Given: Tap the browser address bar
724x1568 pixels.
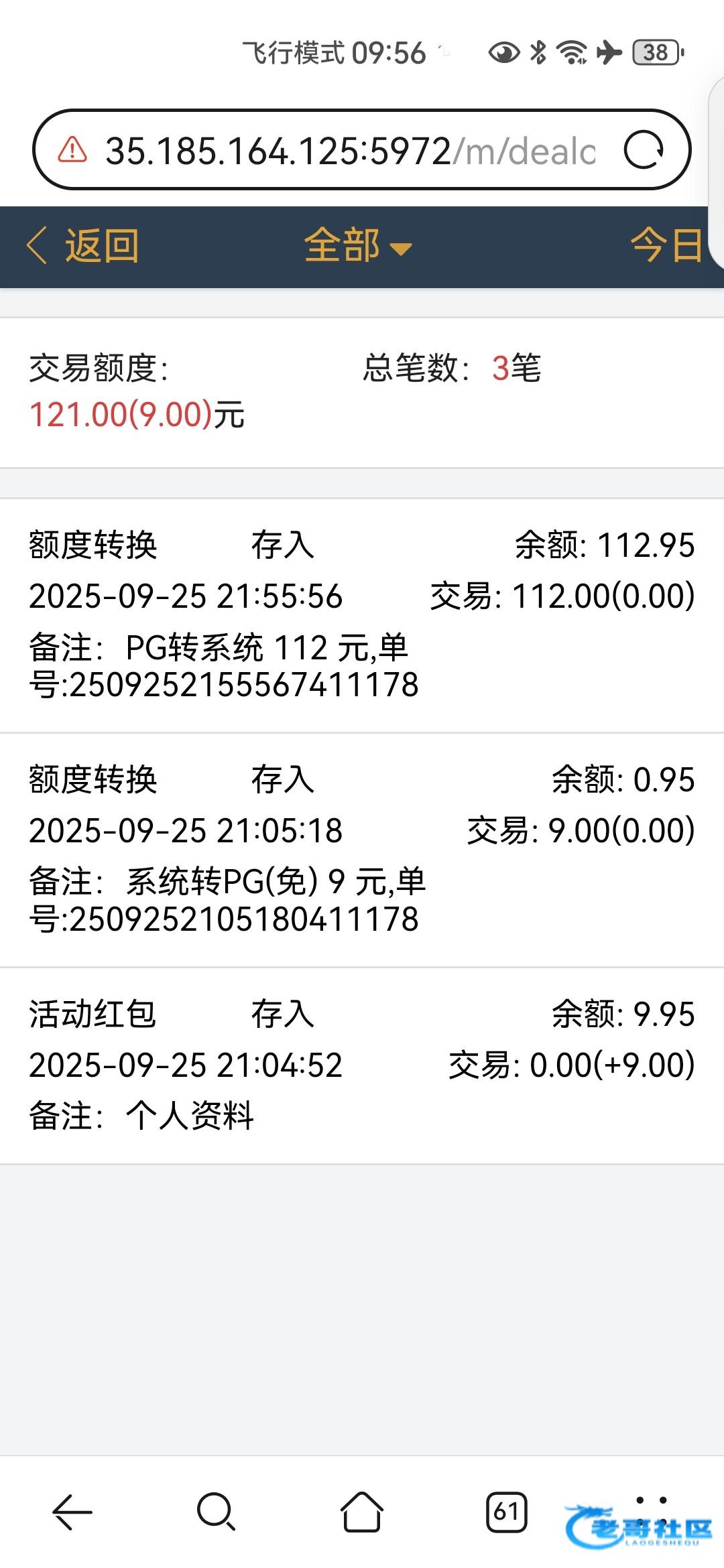Looking at the screenshot, I should (349, 150).
